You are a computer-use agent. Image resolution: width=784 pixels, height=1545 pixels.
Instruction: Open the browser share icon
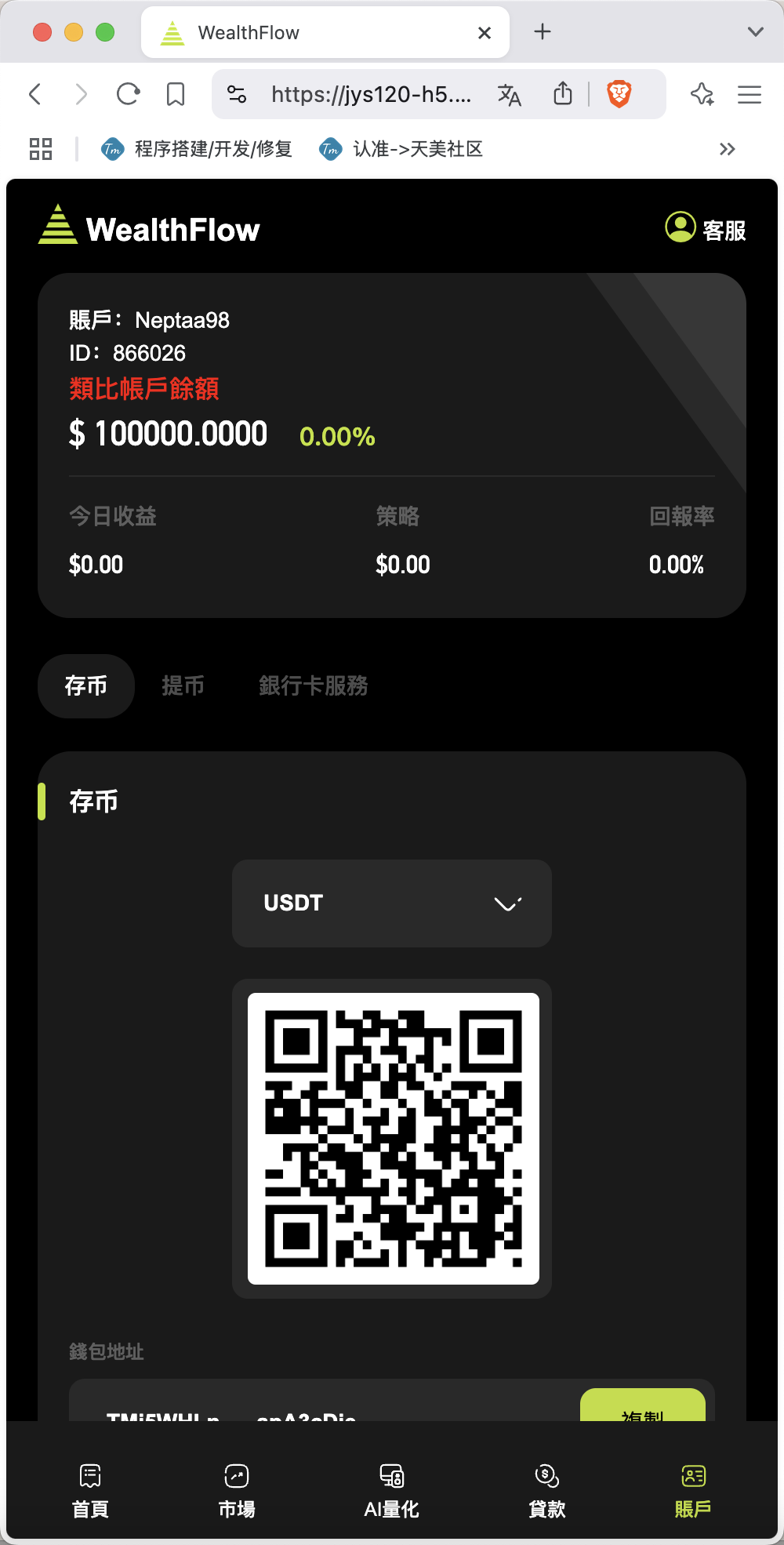[x=563, y=94]
